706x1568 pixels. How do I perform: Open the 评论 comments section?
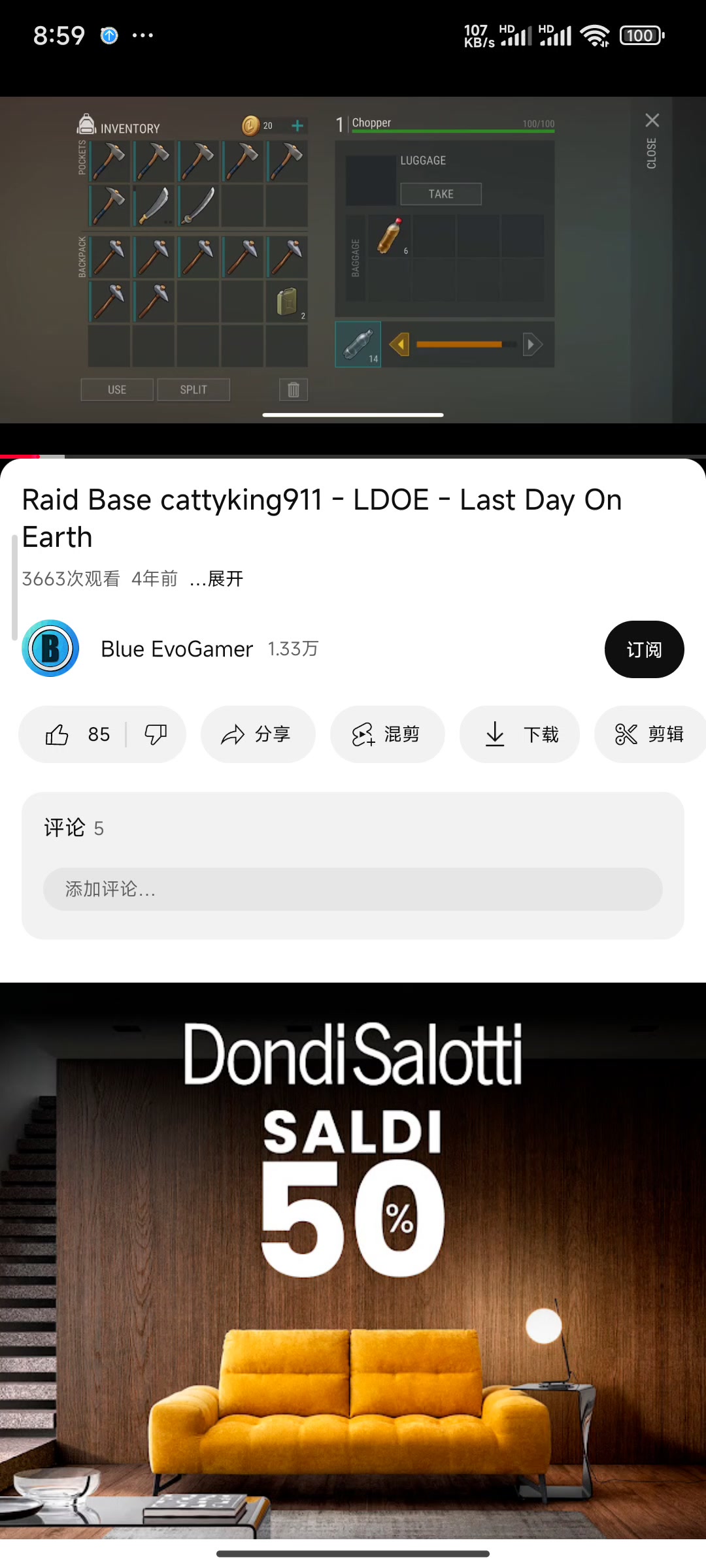pos(73,828)
